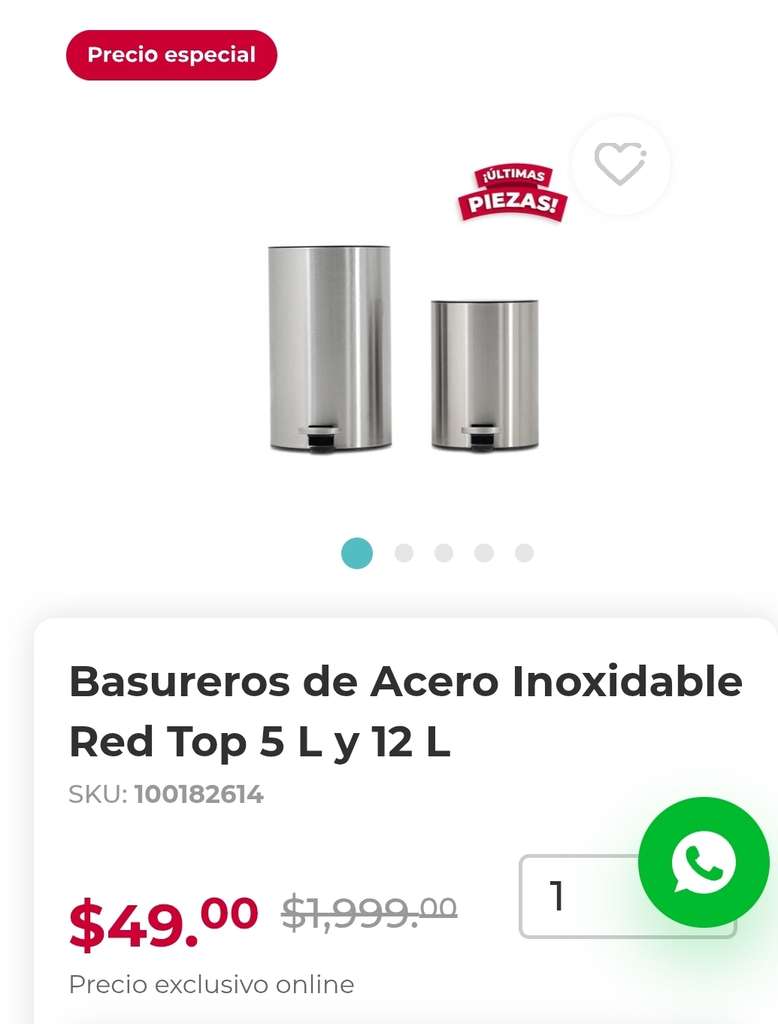This screenshot has height=1024, width=778.
Task: Jump to the last image indicator dot
Action: click(524, 553)
